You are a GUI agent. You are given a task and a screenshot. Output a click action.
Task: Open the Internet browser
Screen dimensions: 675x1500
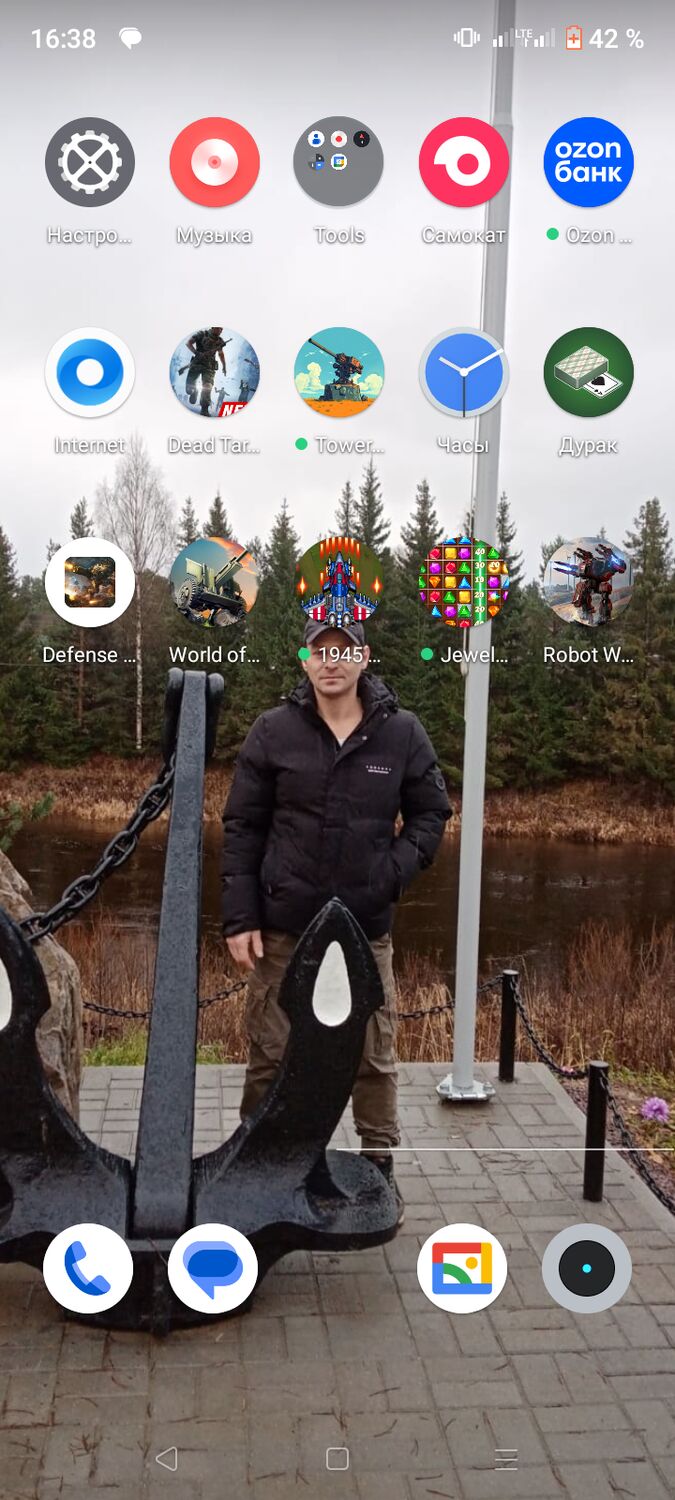click(90, 372)
